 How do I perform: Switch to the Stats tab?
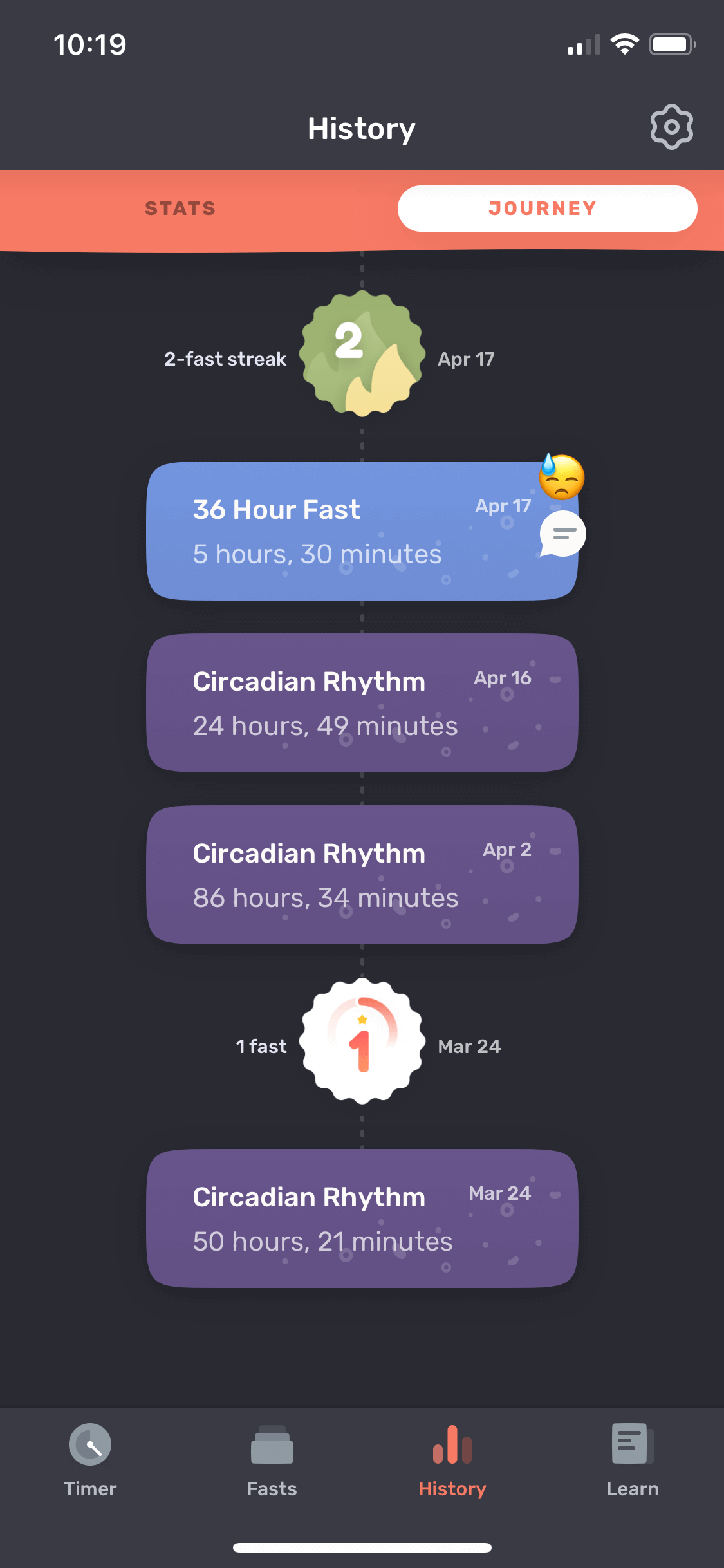pos(181,209)
